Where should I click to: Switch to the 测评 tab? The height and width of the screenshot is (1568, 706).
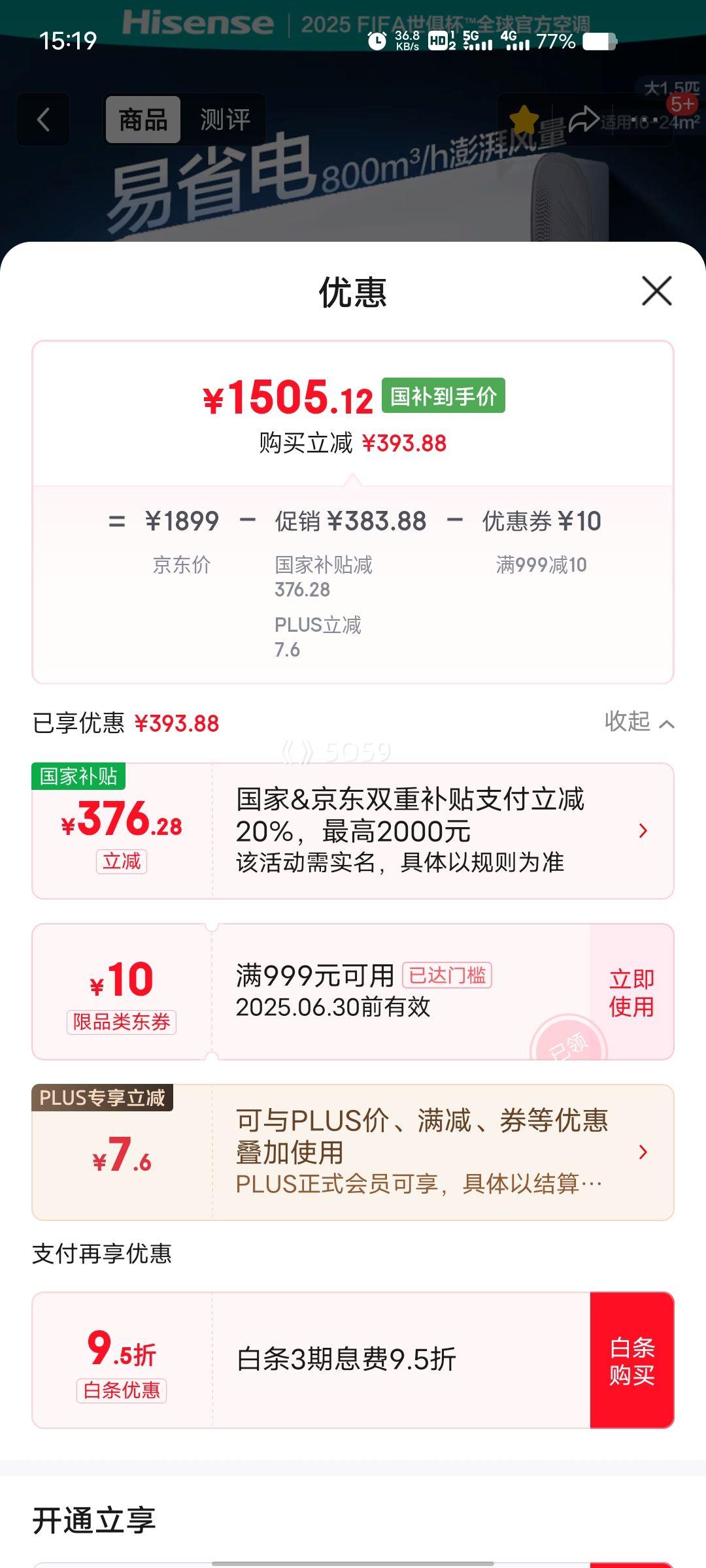point(225,120)
